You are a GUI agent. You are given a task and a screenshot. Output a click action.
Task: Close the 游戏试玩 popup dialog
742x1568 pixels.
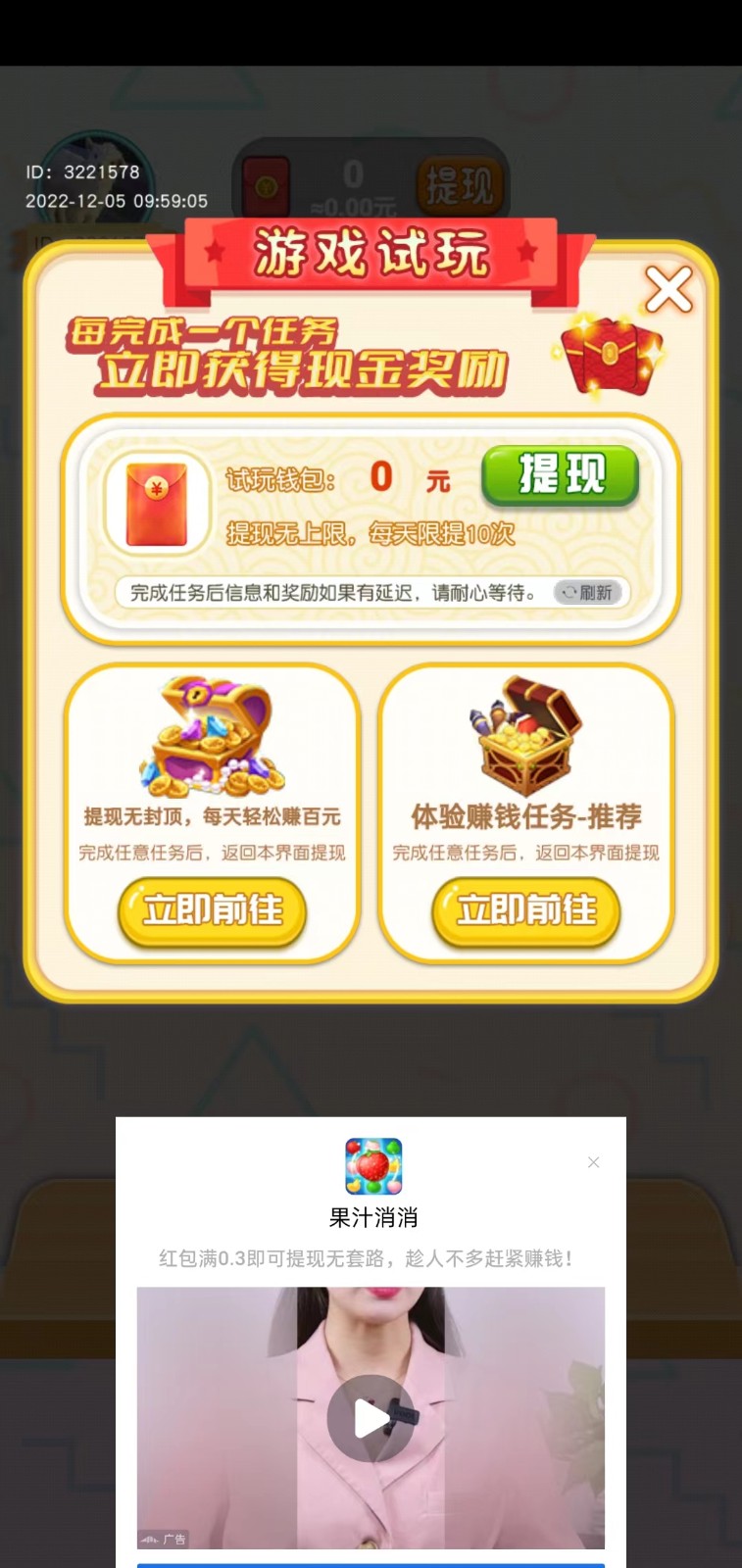point(668,290)
